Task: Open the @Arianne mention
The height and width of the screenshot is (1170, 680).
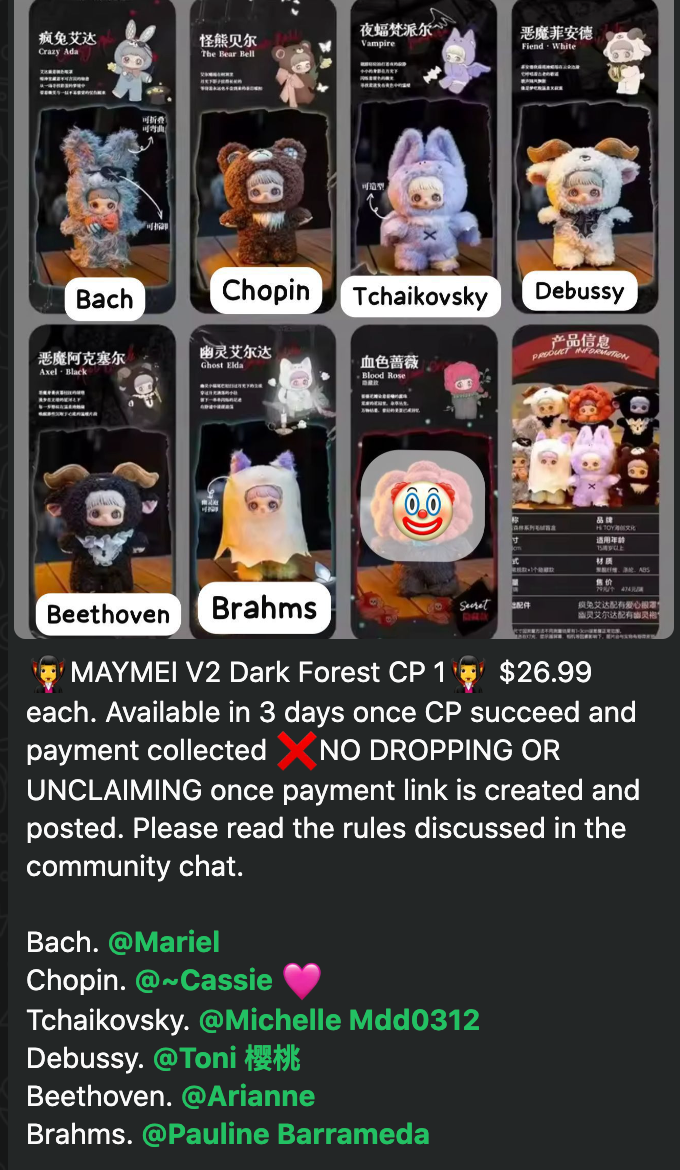Action: coord(248,1096)
